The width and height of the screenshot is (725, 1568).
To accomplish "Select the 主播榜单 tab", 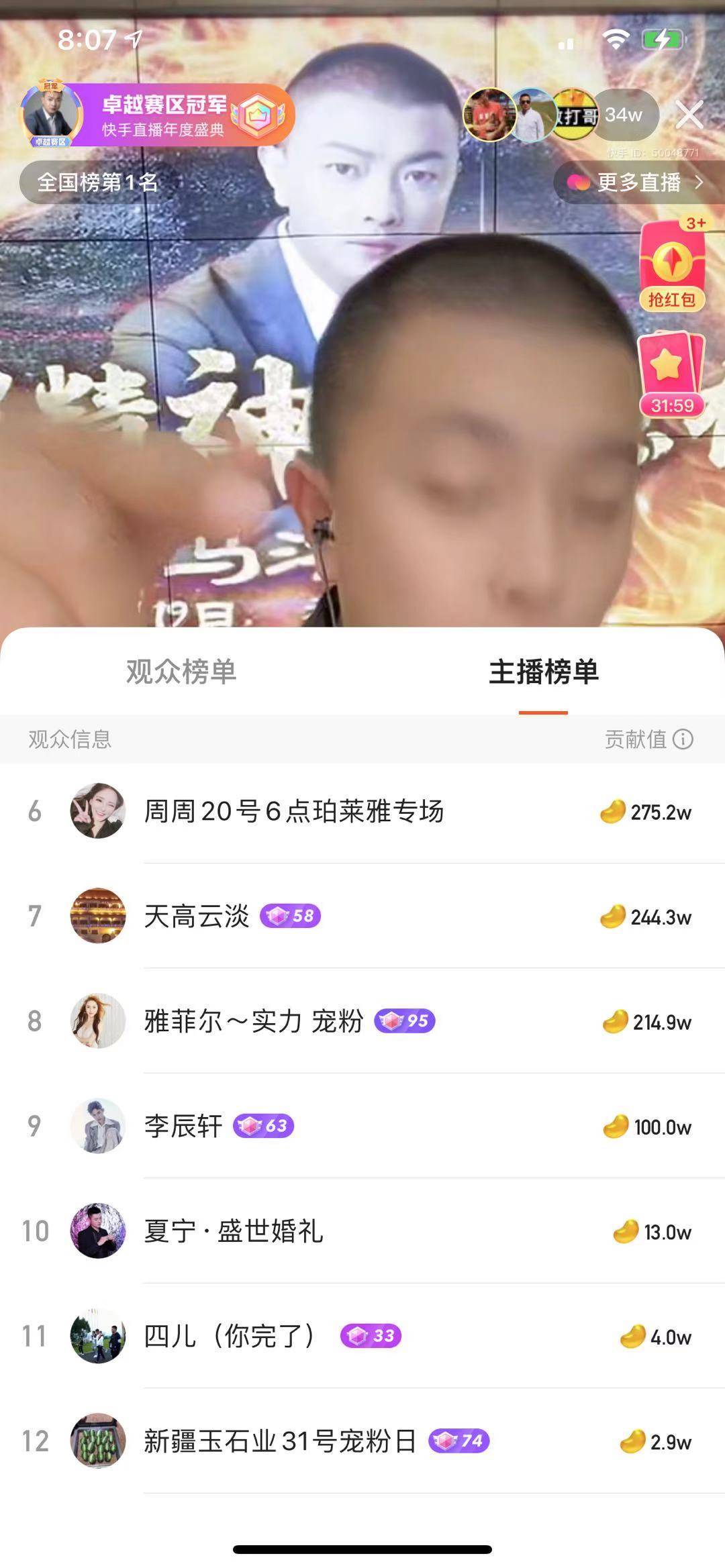I will click(x=544, y=672).
